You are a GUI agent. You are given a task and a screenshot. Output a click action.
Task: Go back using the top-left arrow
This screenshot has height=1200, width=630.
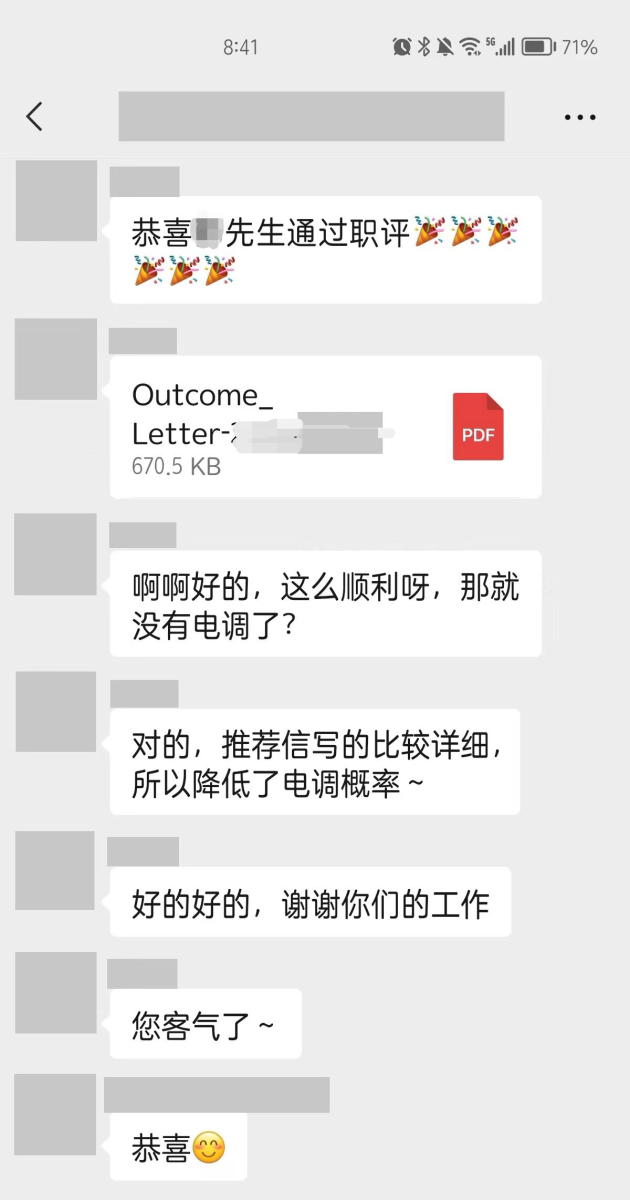35,117
